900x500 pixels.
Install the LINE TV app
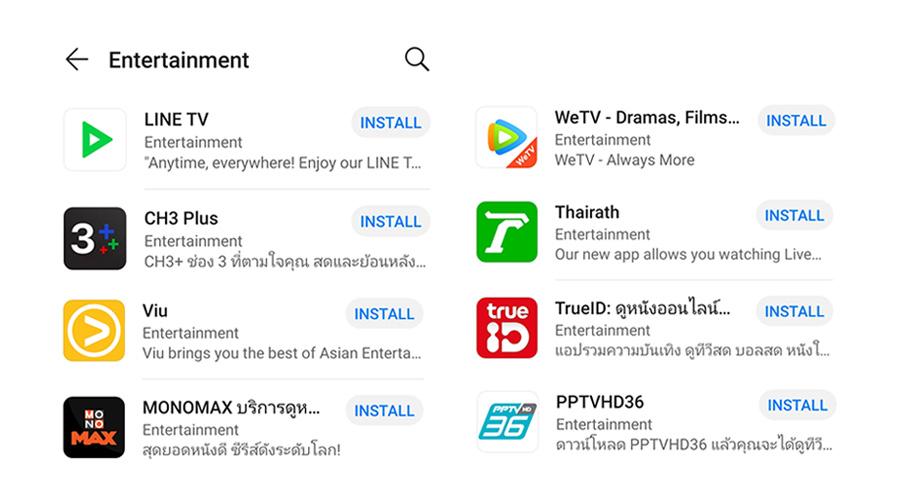tap(390, 123)
